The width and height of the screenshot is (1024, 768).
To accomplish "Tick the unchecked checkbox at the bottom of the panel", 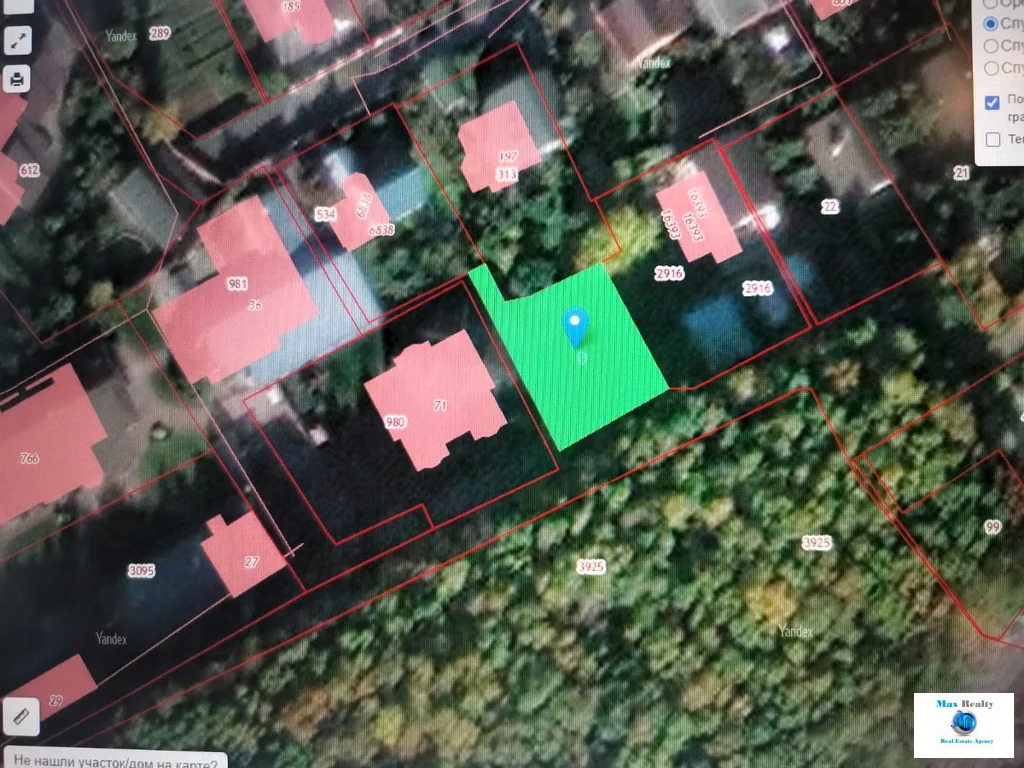I will (992, 139).
